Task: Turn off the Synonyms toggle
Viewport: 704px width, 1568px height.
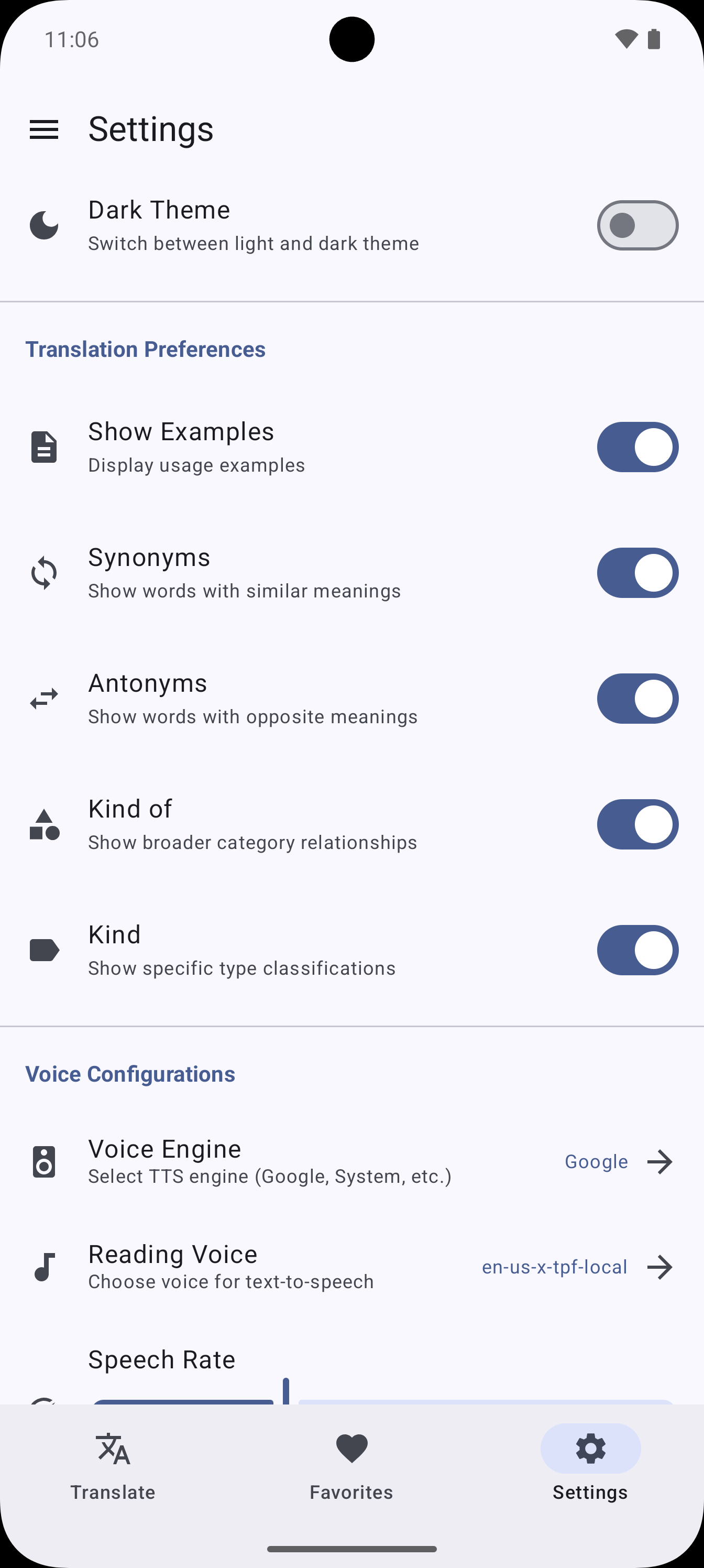Action: [637, 572]
